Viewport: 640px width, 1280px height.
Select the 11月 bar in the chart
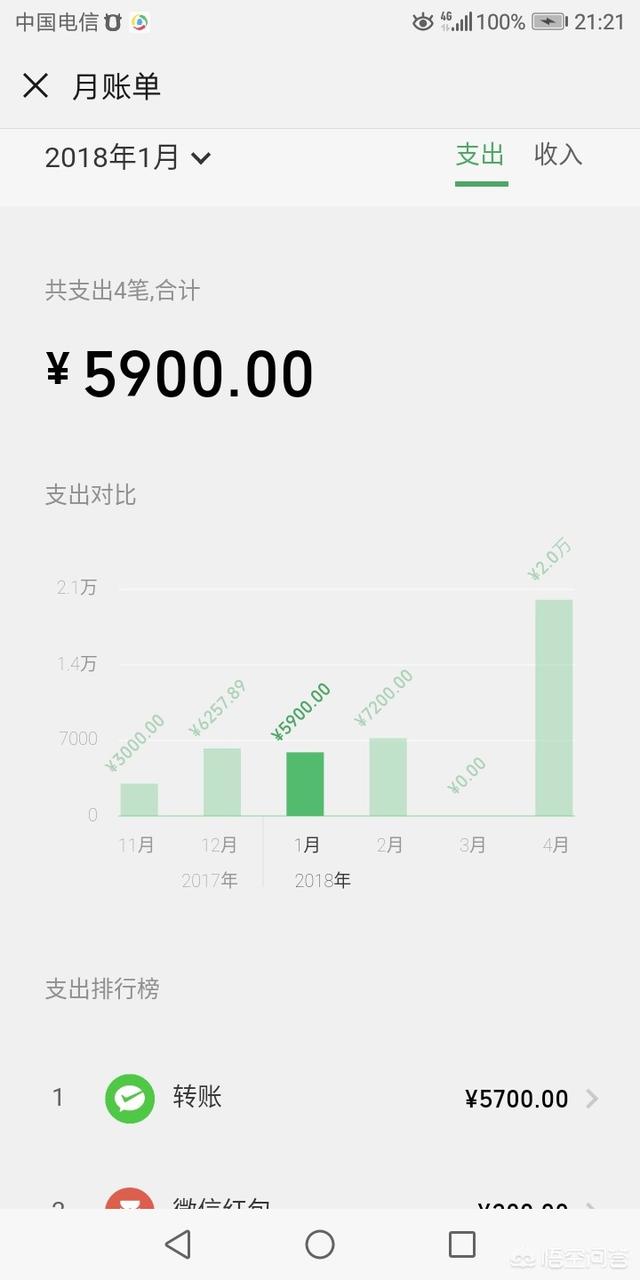pyautogui.click(x=139, y=799)
